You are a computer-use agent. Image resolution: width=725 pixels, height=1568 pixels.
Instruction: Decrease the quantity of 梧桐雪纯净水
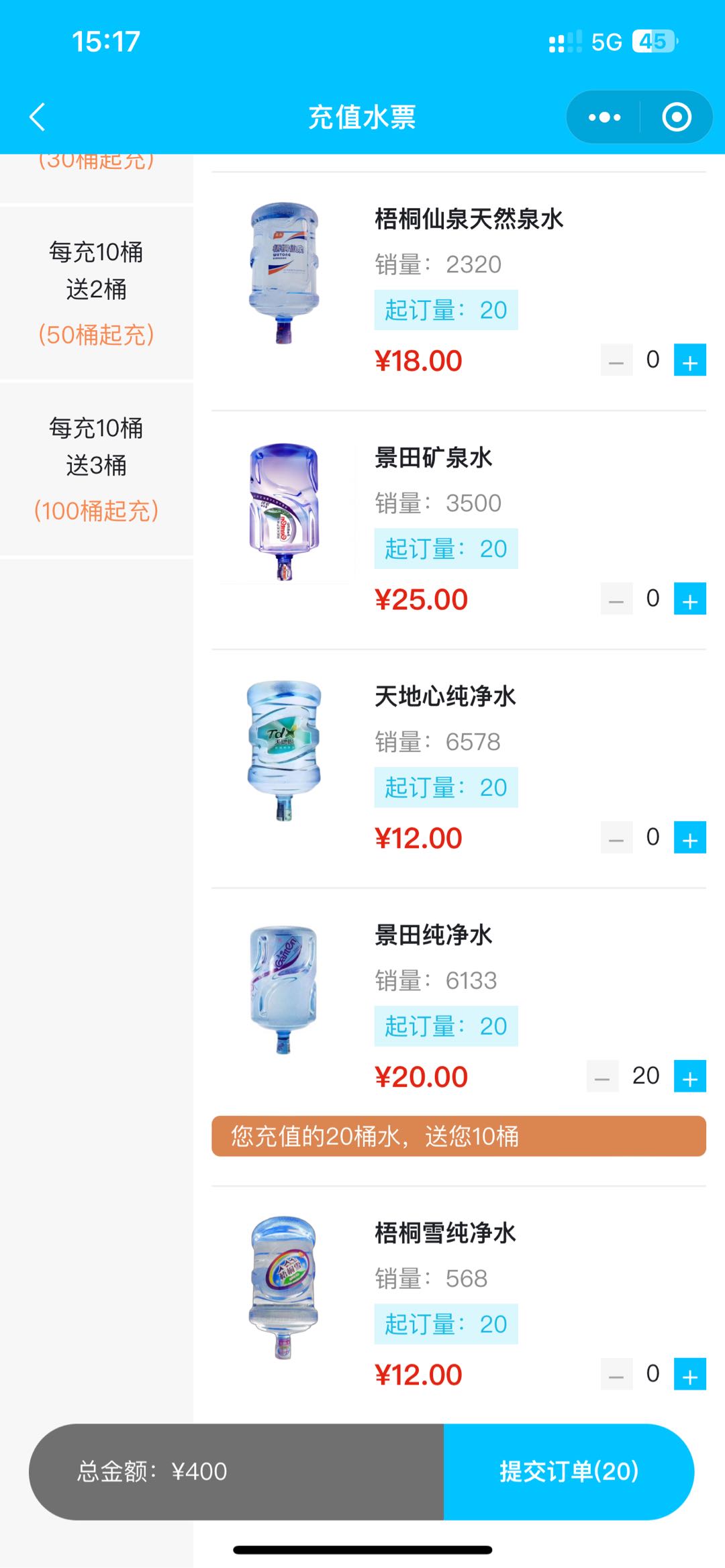616,1374
